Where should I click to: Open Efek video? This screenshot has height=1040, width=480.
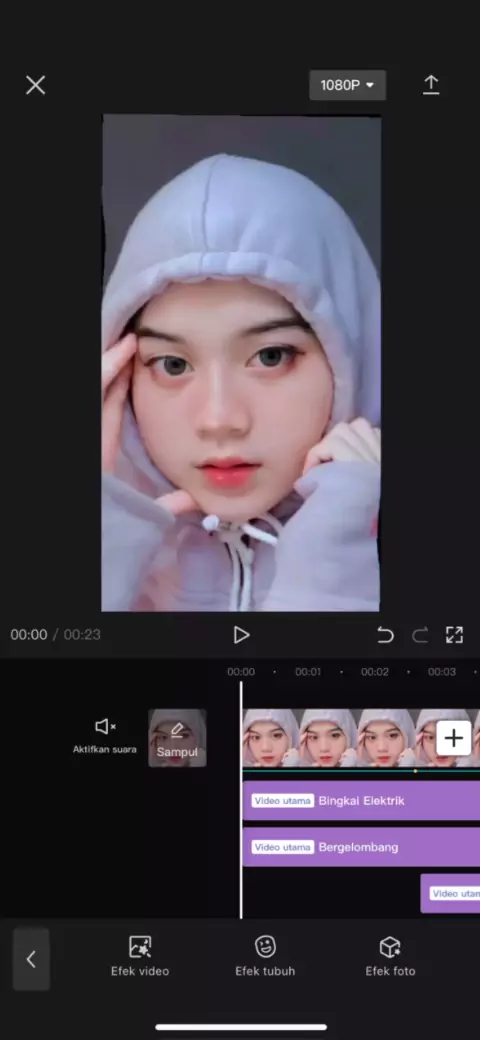[140, 956]
